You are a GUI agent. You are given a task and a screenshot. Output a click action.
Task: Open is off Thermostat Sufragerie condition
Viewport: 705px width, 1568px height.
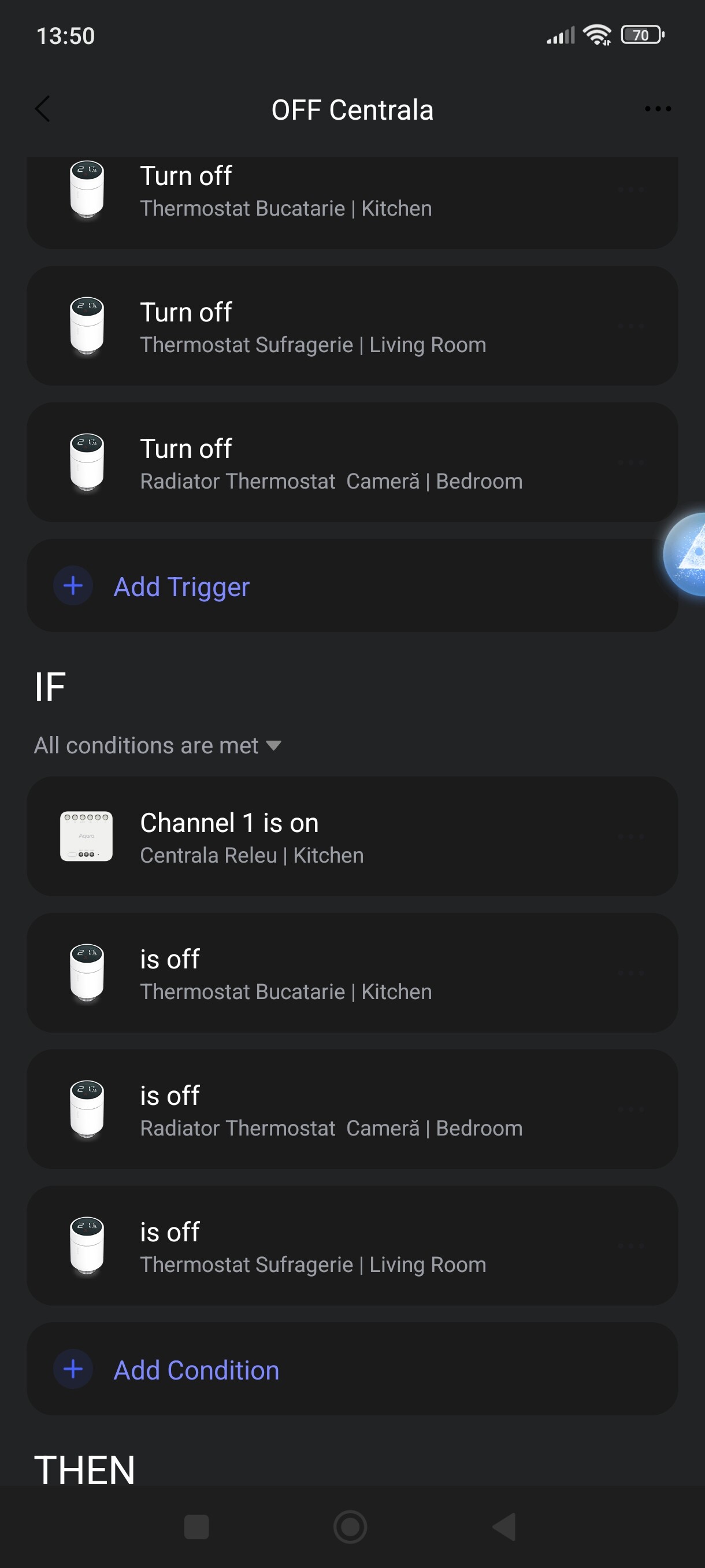351,1245
